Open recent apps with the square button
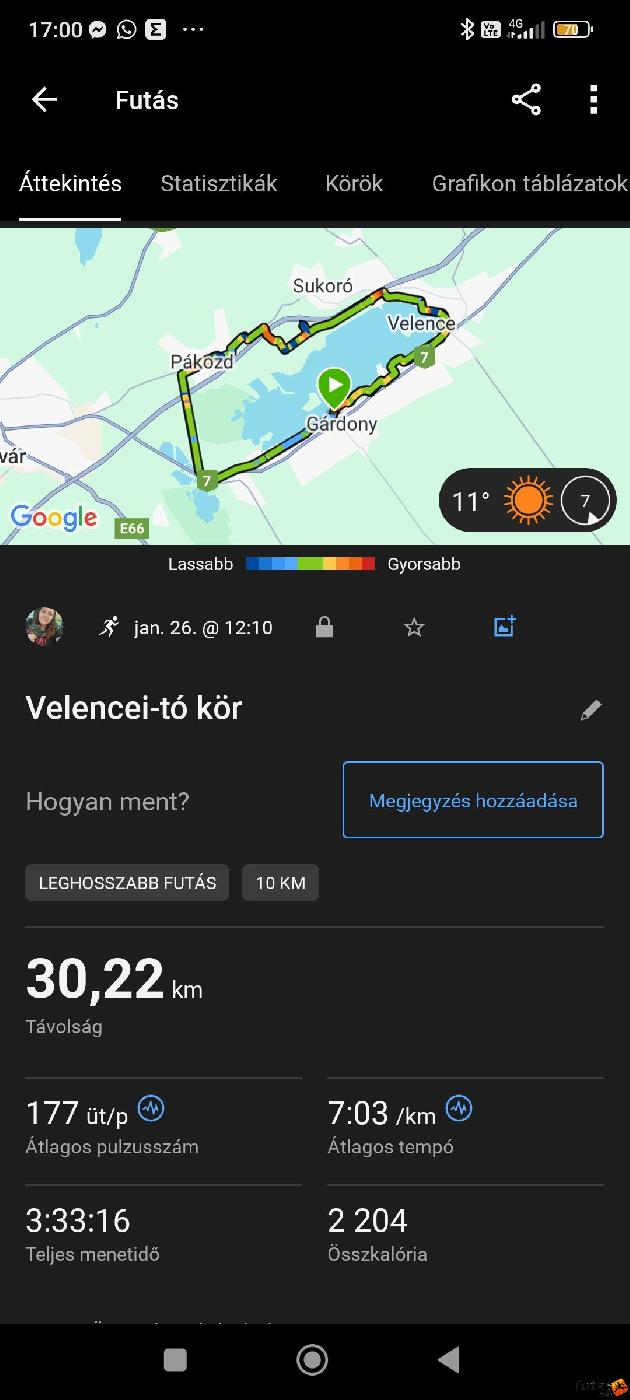 175,1360
